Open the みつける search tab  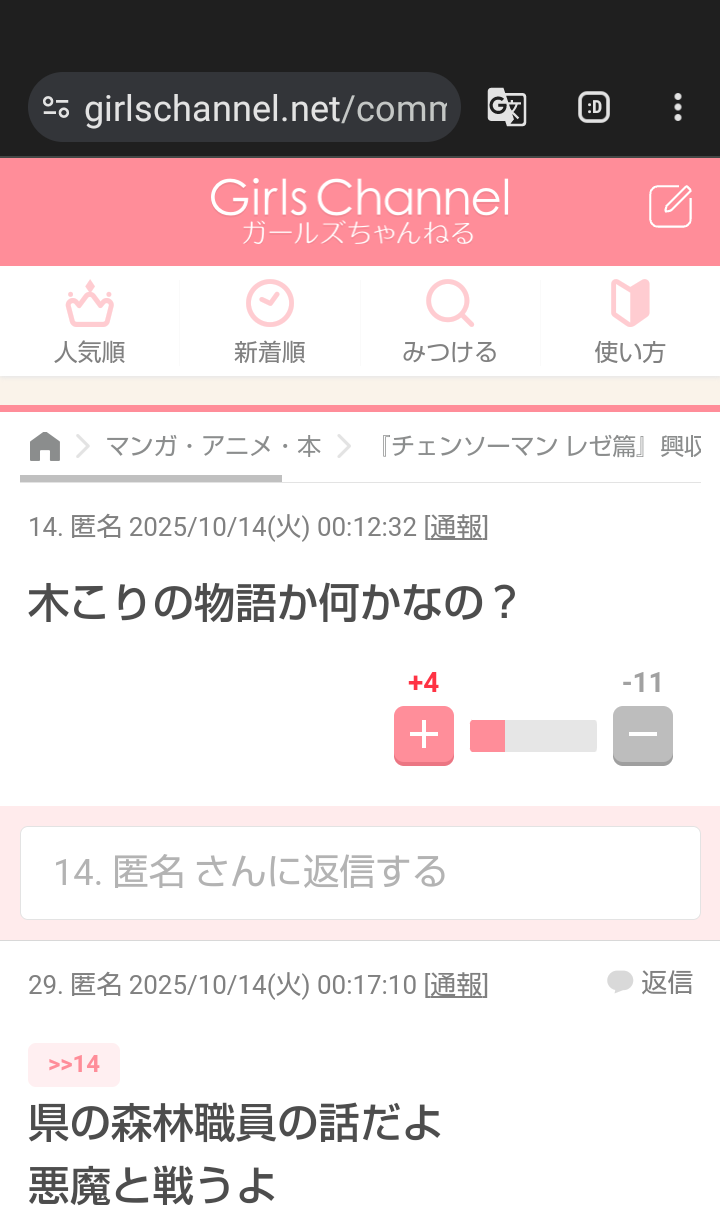[x=449, y=322]
